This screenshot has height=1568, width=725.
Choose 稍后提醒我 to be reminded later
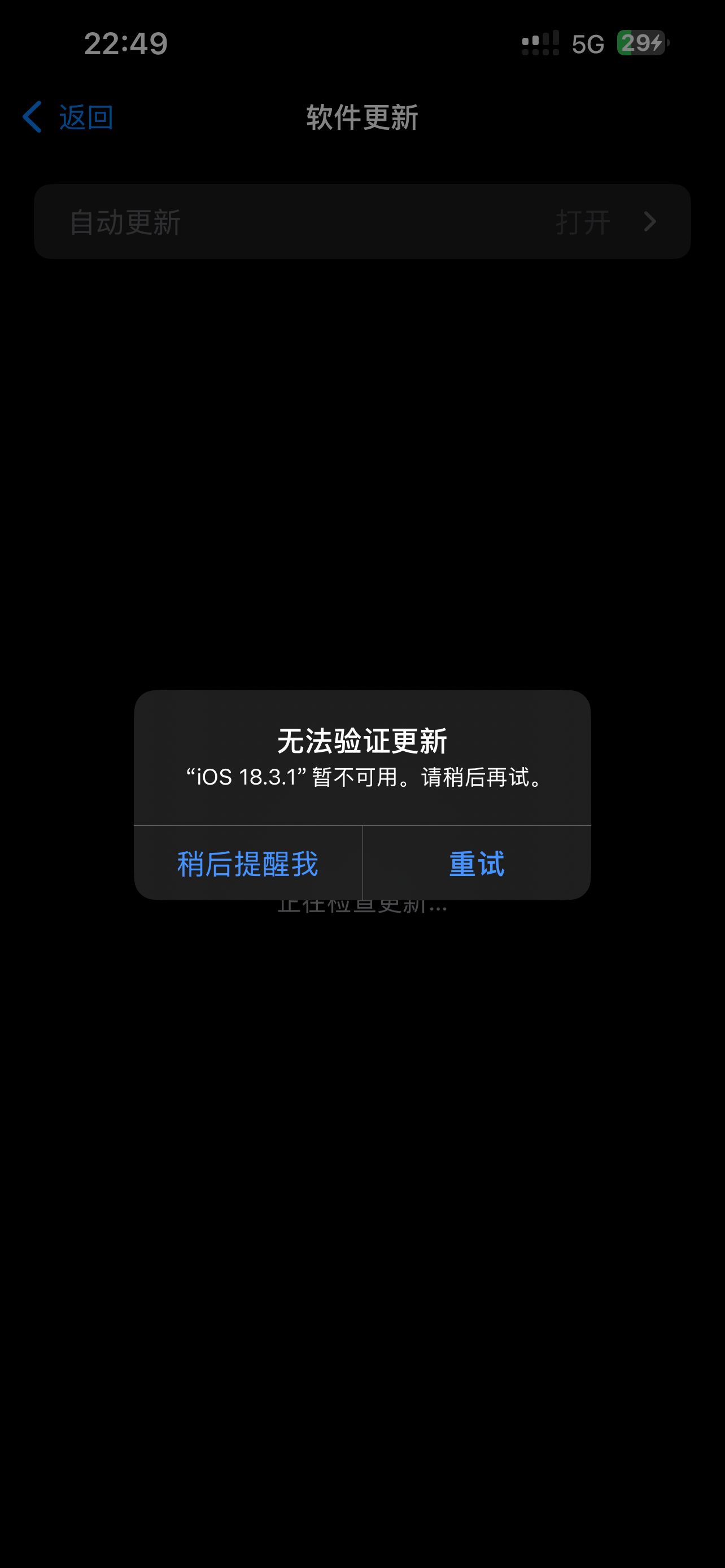pyautogui.click(x=248, y=863)
